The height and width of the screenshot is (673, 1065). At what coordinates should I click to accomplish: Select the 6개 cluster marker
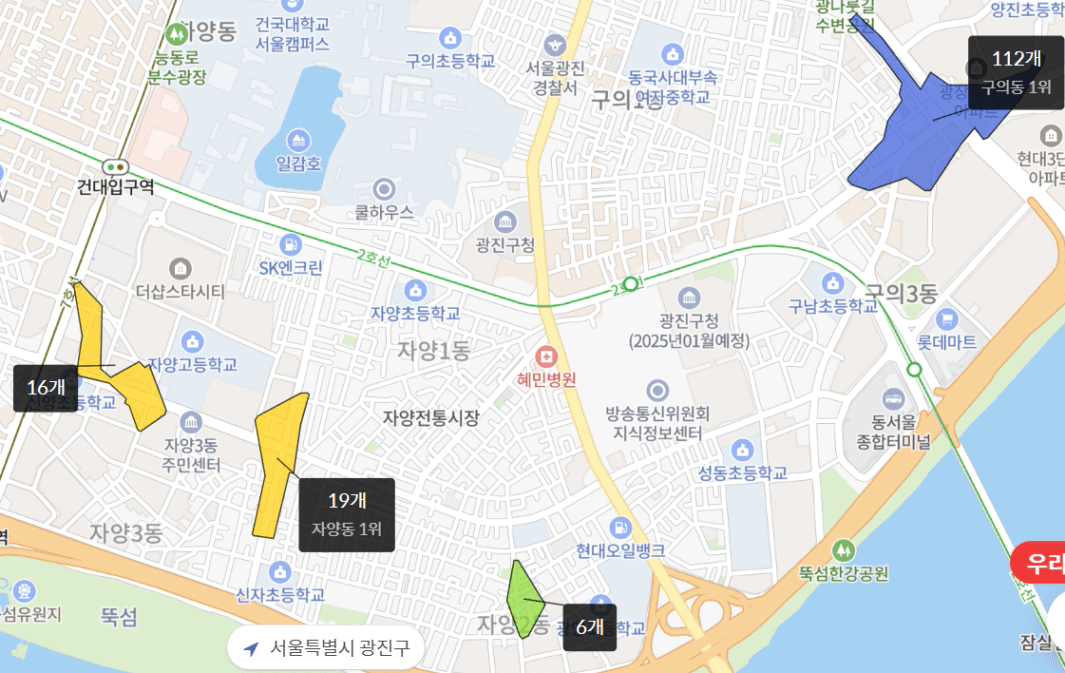[590, 627]
